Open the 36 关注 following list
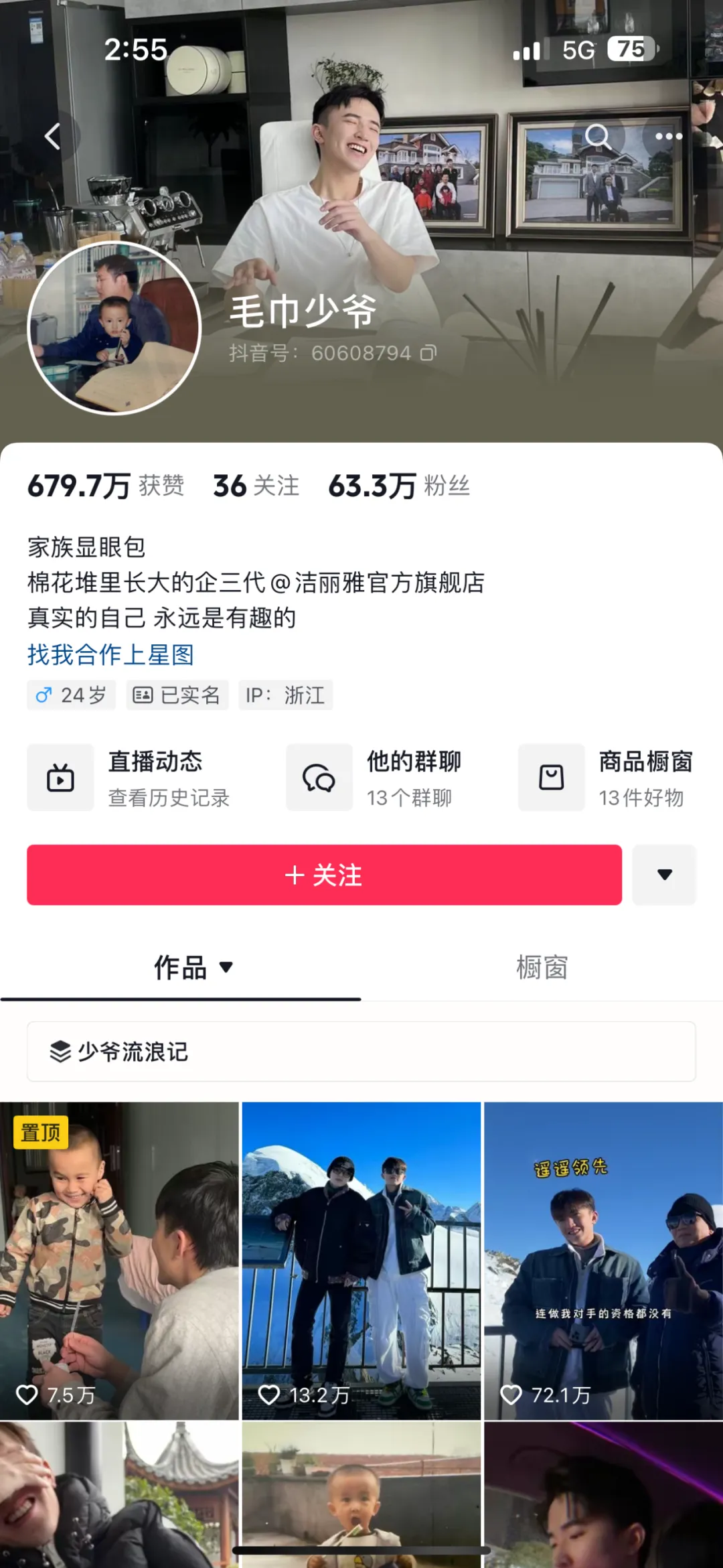Screen dimensions: 723x1568 (256, 486)
